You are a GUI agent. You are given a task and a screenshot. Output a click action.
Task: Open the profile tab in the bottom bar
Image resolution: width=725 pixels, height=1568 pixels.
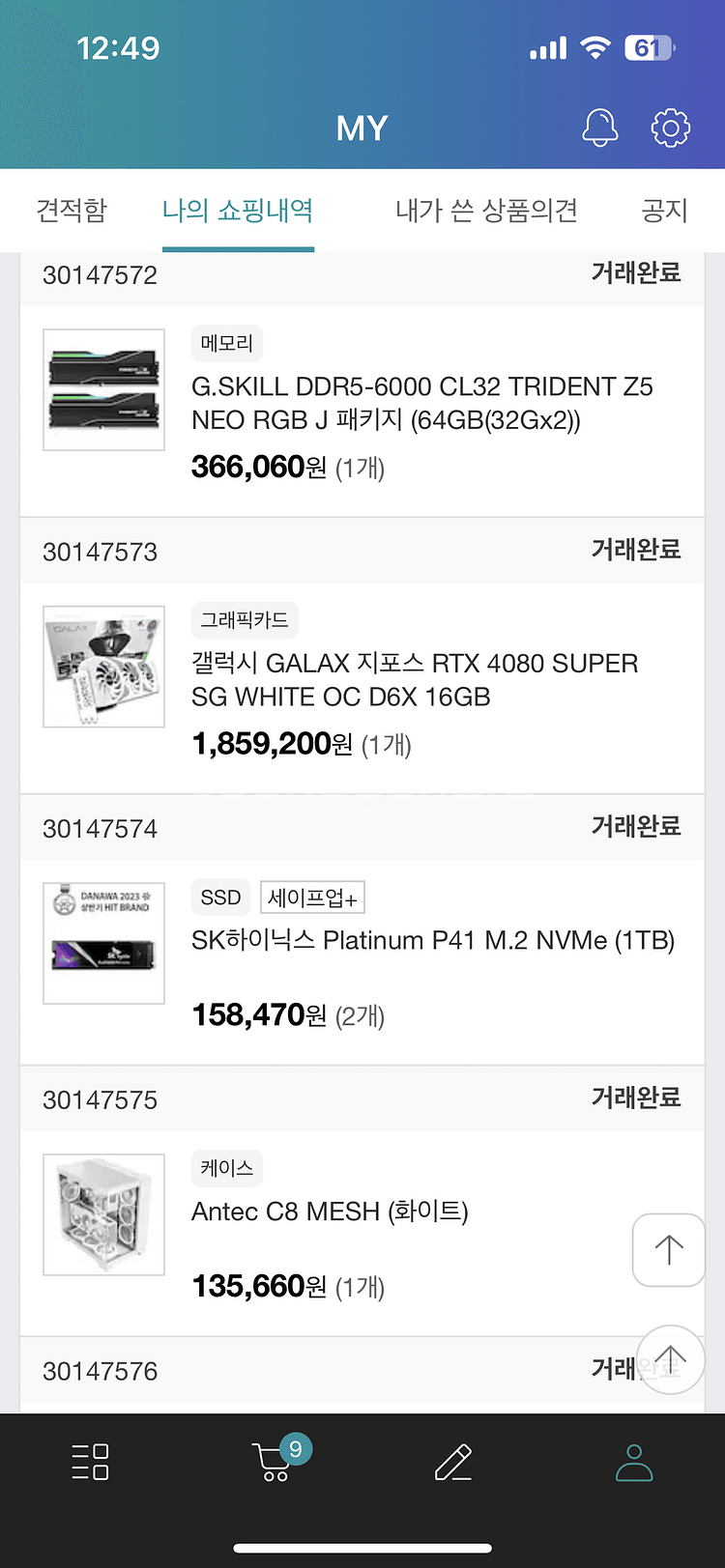634,1462
